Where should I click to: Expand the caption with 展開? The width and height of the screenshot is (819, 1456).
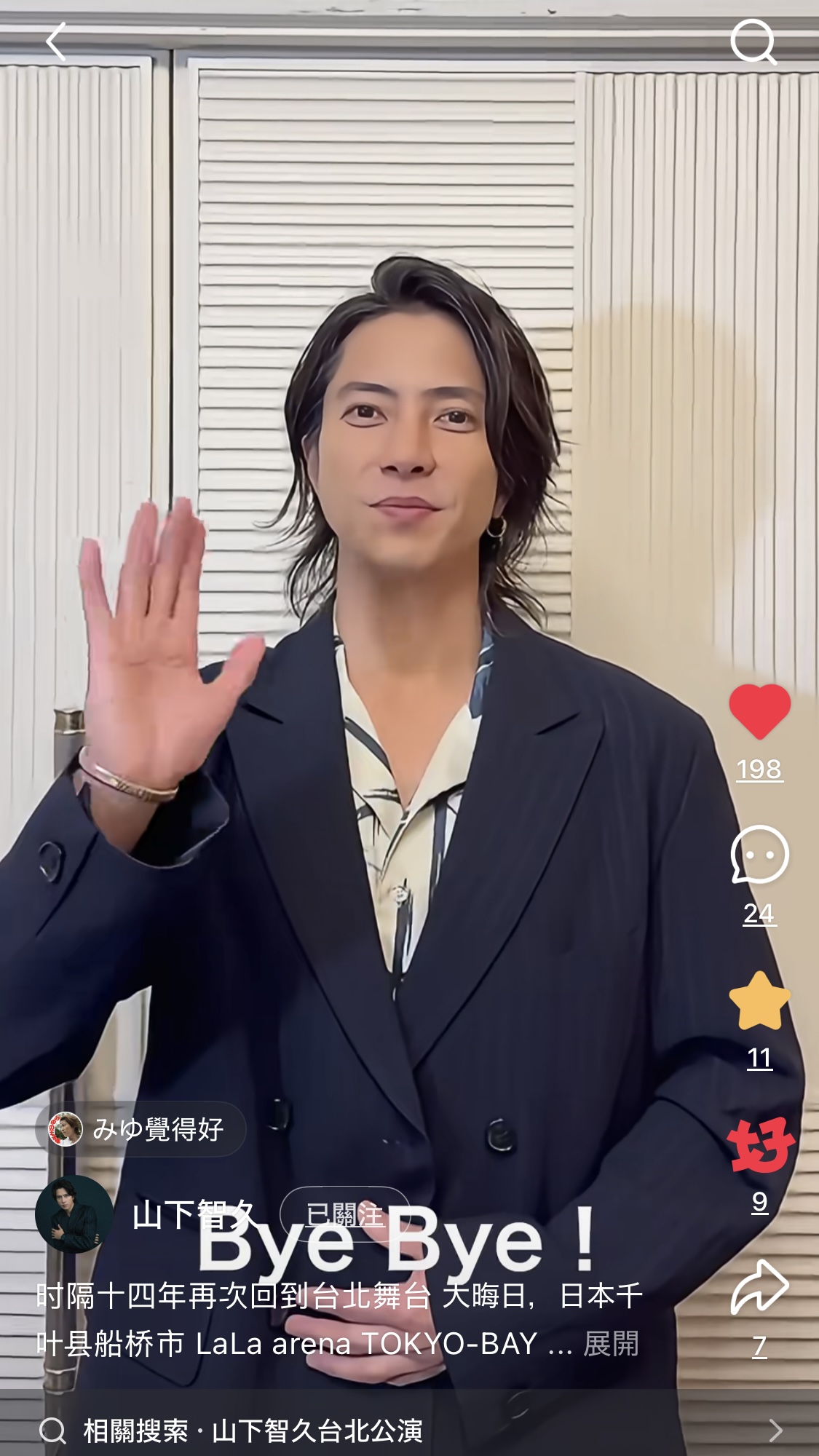point(611,1344)
